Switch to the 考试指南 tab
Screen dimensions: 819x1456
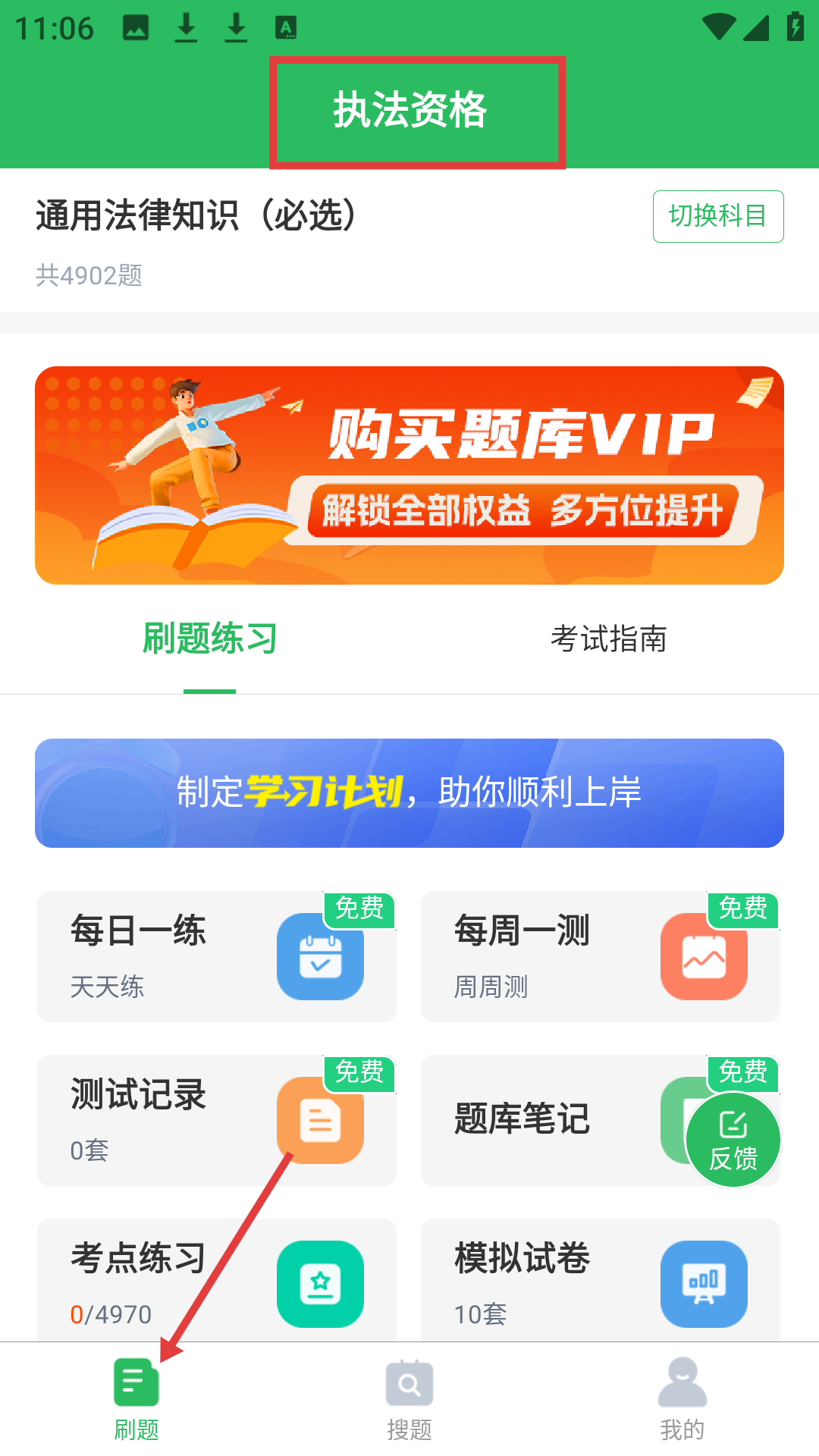[608, 639]
